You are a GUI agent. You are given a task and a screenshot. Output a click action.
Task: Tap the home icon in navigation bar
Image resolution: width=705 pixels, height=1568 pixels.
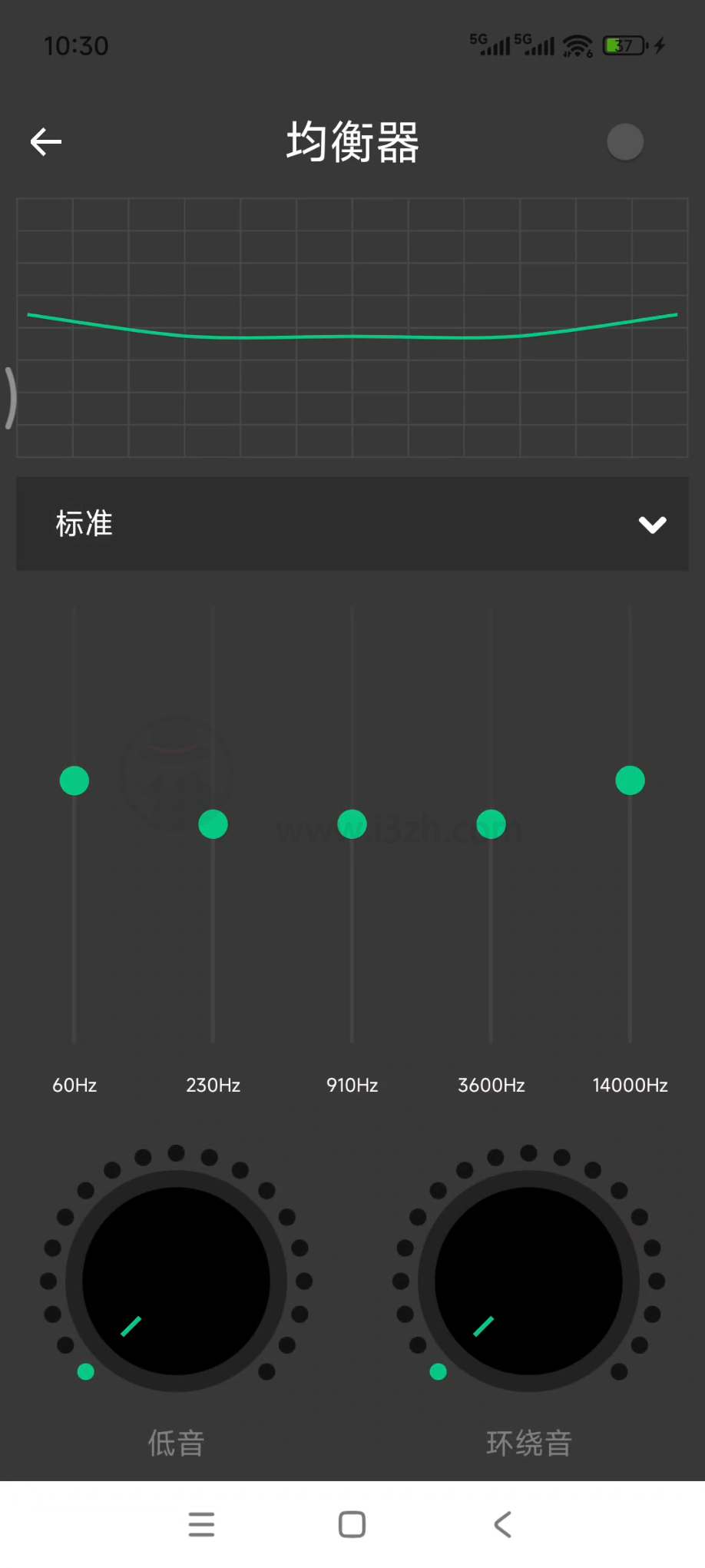click(x=351, y=1524)
